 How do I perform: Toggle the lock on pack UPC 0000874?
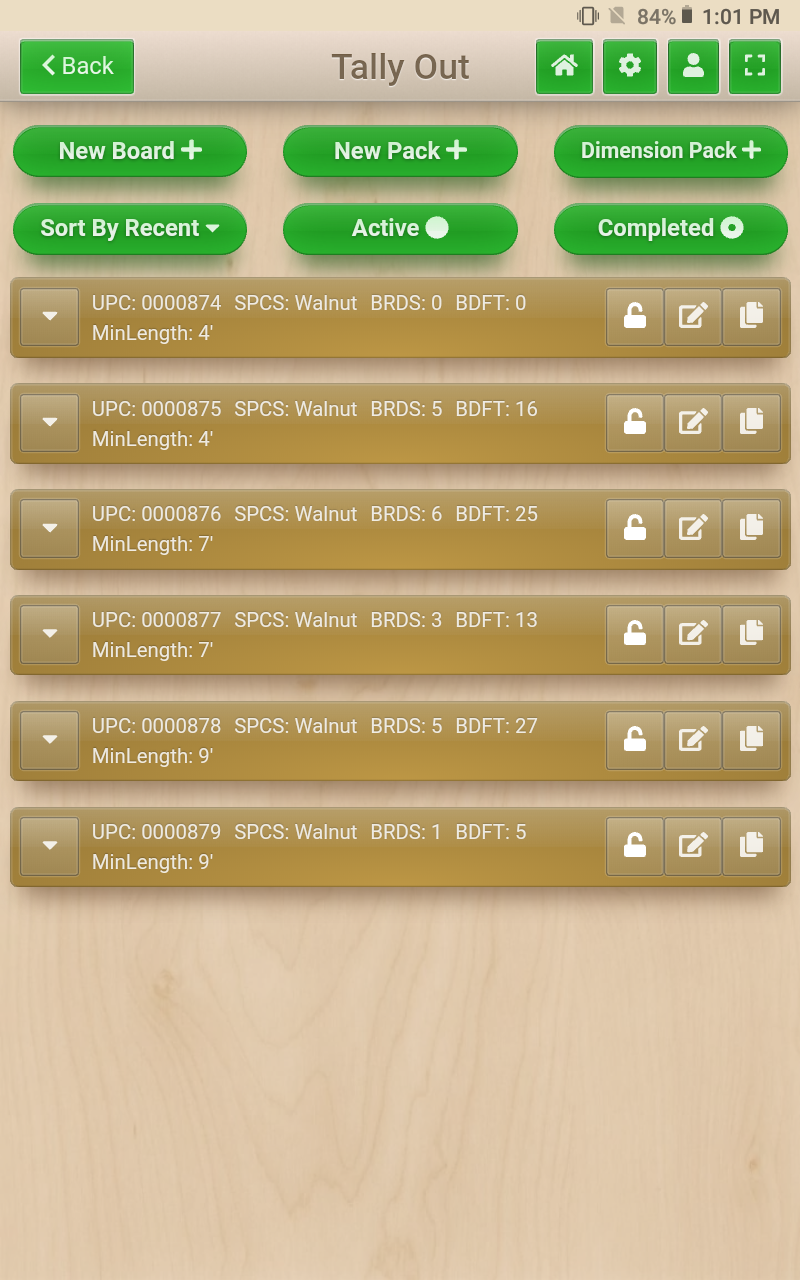coord(635,317)
